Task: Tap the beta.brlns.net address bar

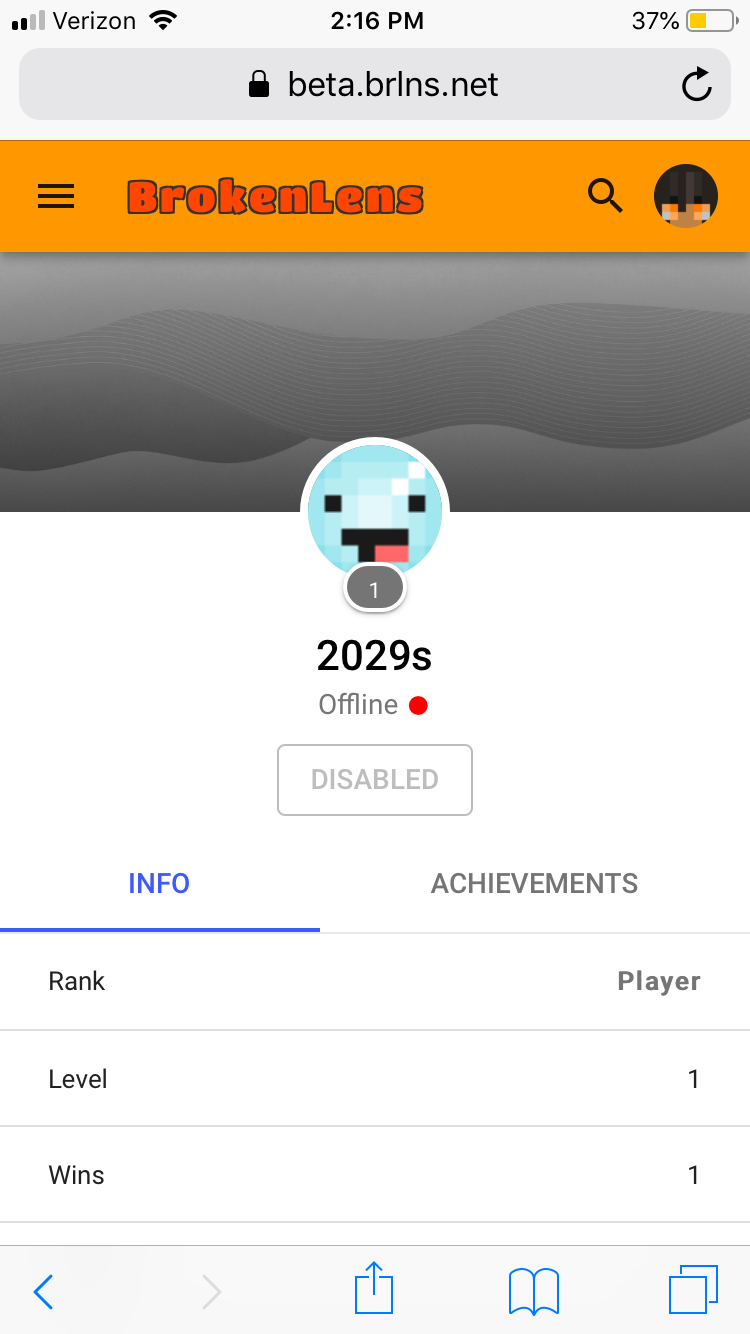Action: click(x=375, y=84)
